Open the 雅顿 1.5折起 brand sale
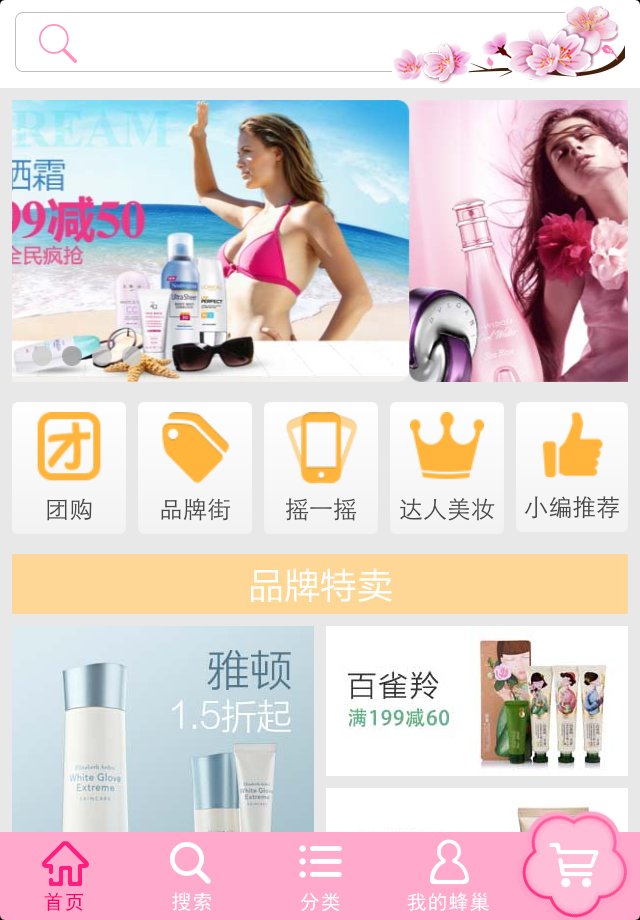Viewport: 640px width, 920px height. coord(163,730)
